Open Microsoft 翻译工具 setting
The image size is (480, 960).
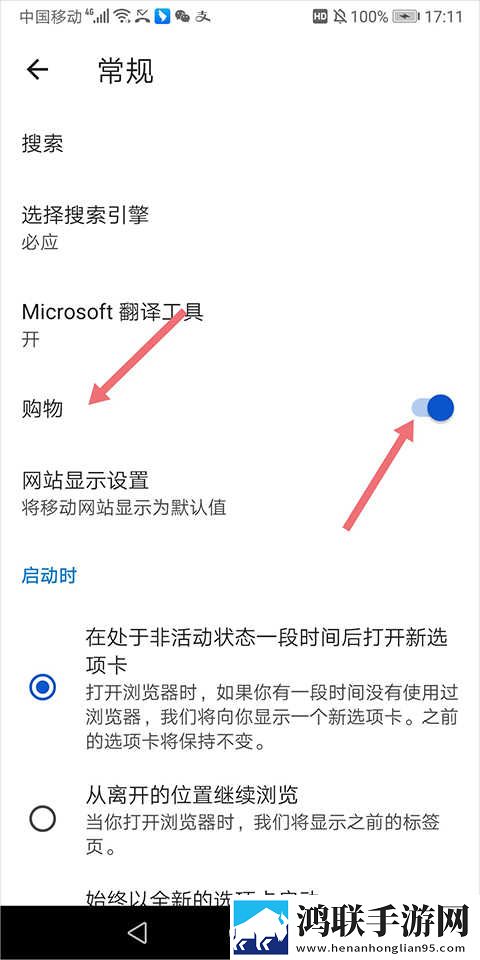click(x=240, y=324)
